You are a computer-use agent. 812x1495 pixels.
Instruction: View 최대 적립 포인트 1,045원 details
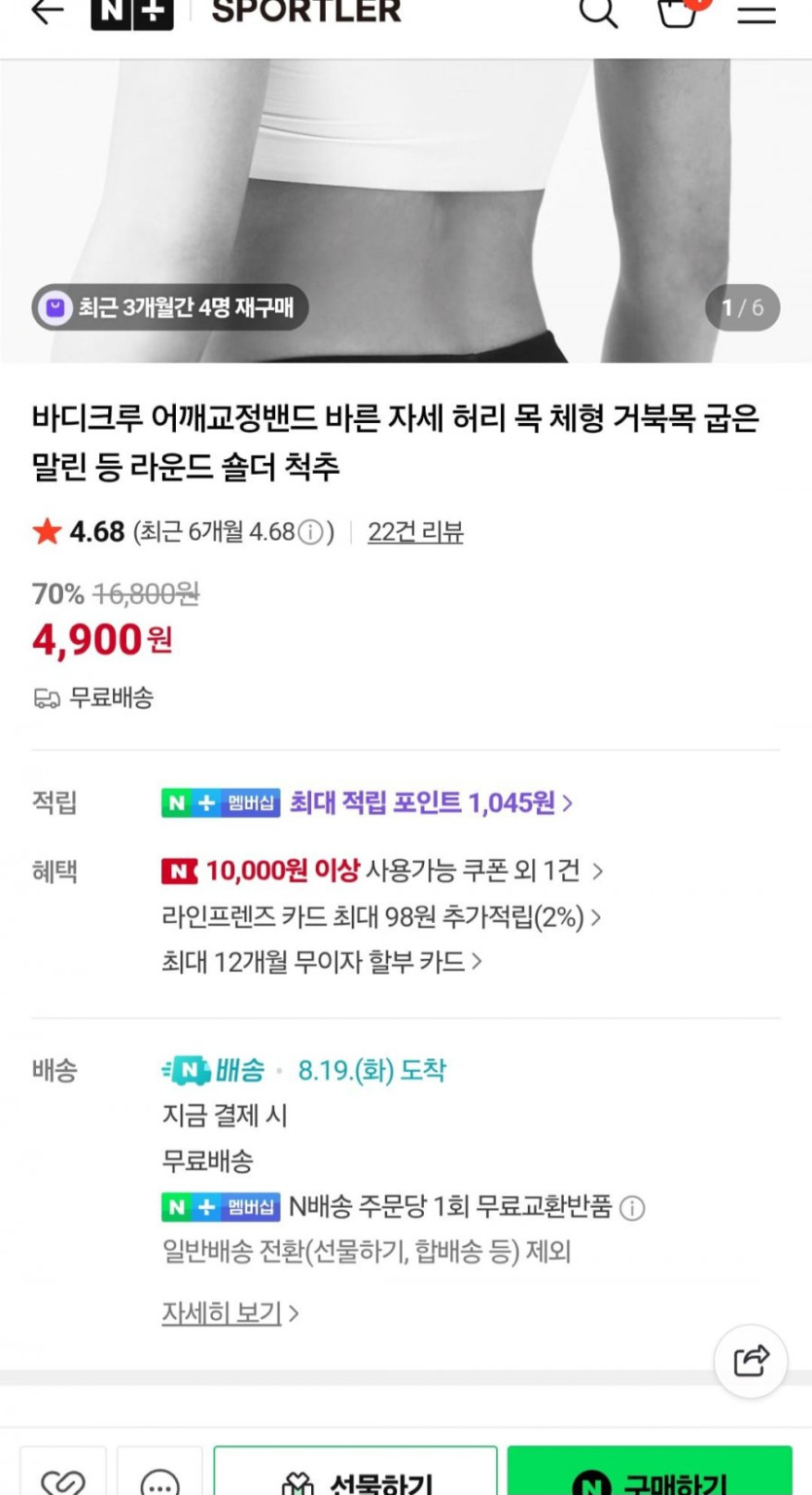pyautogui.click(x=431, y=802)
